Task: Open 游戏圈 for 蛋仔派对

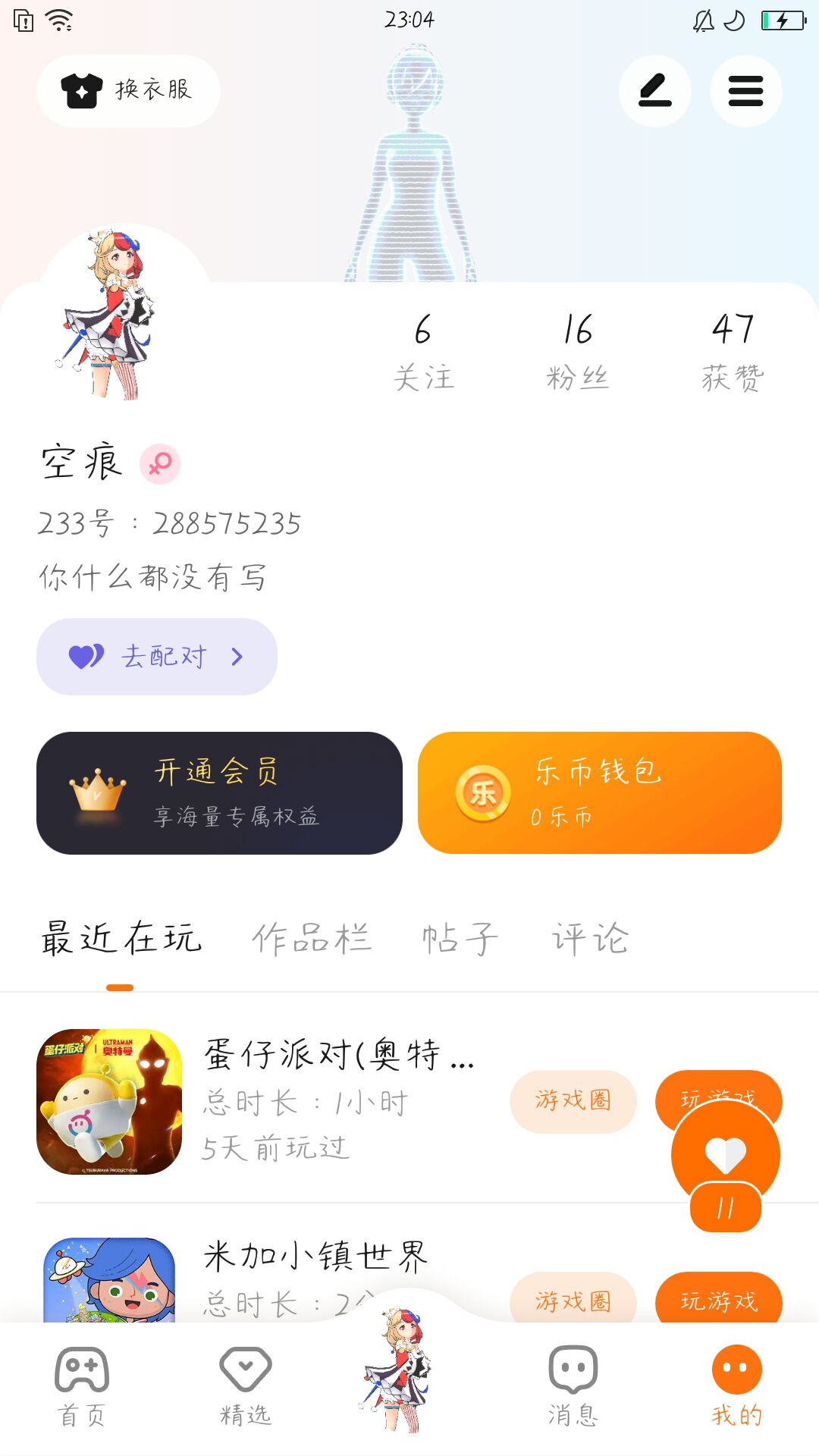Action: coord(573,1101)
